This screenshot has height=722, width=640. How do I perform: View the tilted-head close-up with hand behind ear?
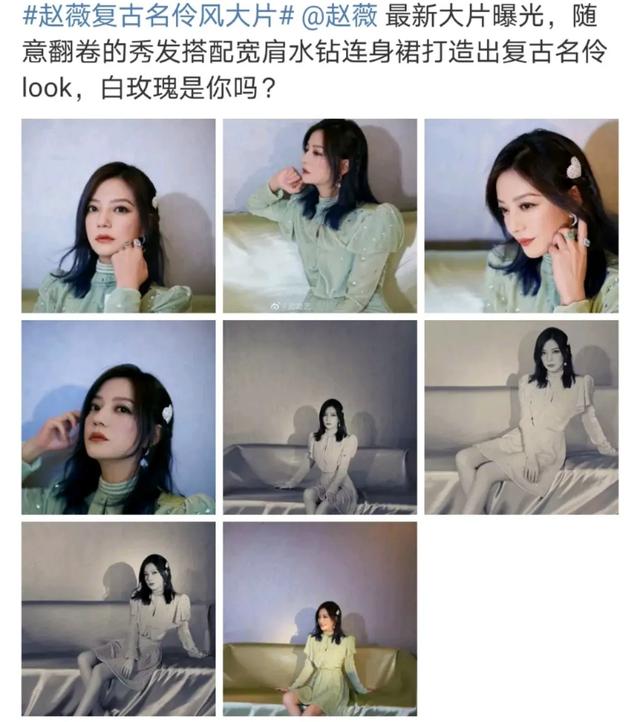pyautogui.click(x=118, y=417)
